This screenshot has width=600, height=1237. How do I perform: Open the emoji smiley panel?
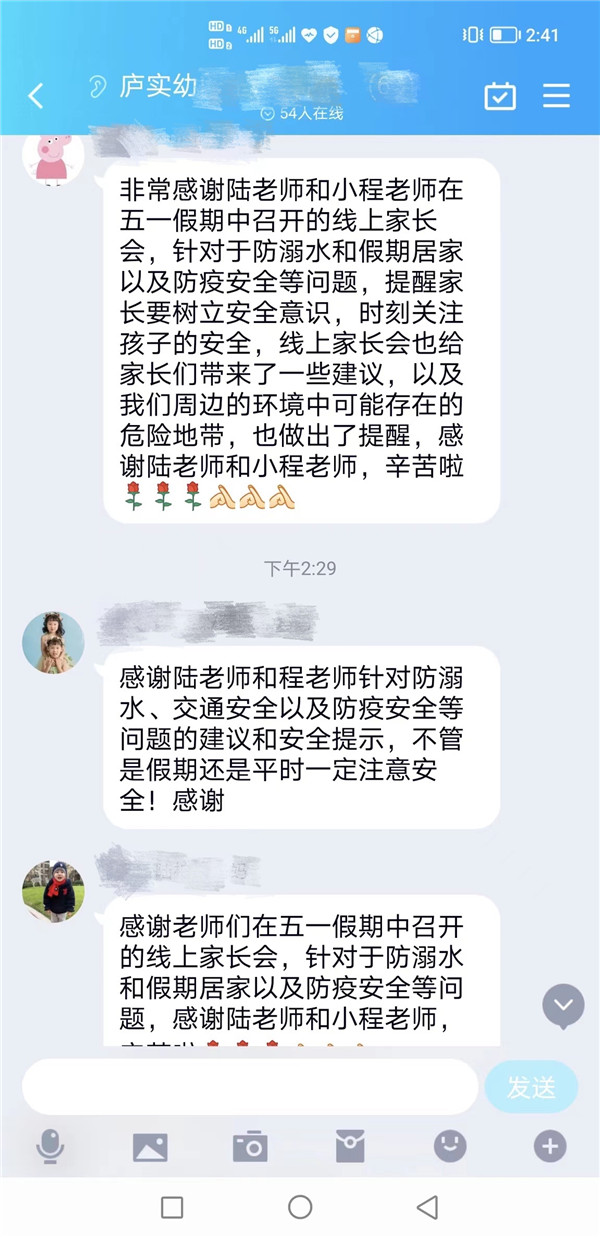pyautogui.click(x=450, y=1146)
